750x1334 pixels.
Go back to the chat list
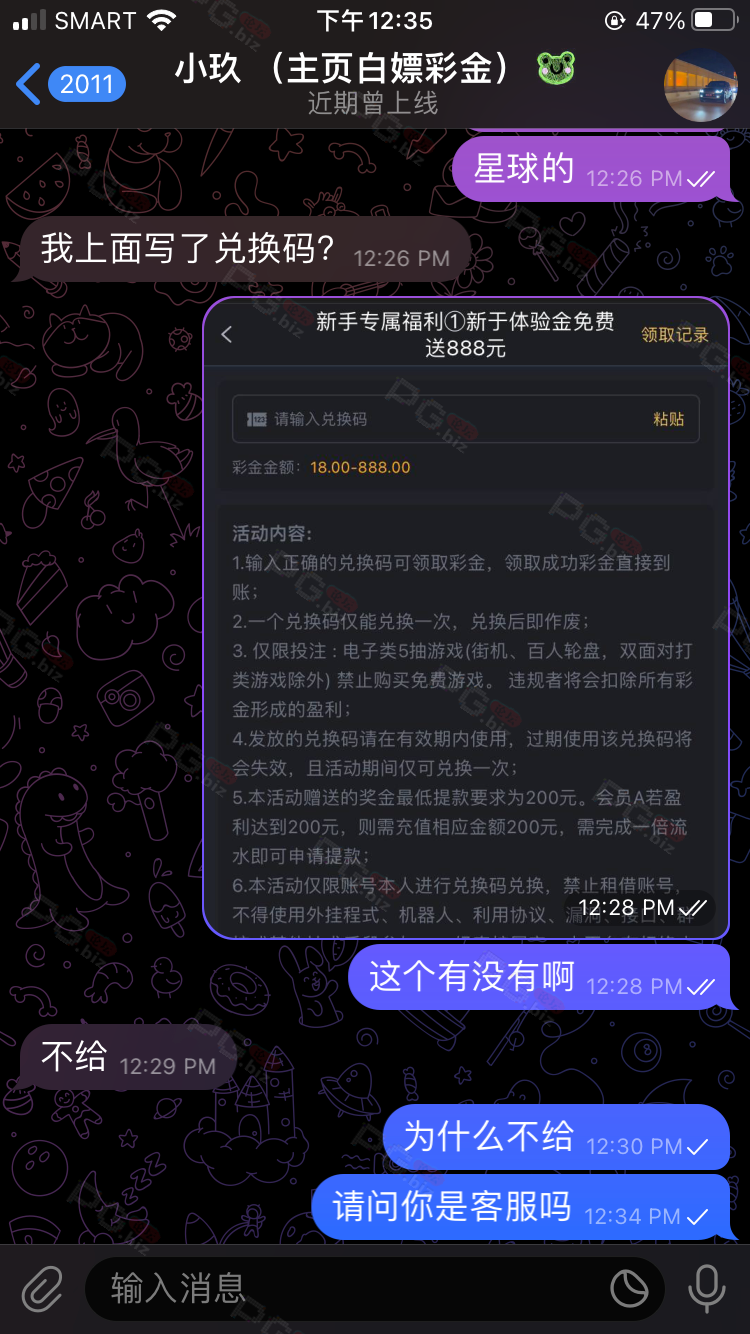tap(70, 84)
